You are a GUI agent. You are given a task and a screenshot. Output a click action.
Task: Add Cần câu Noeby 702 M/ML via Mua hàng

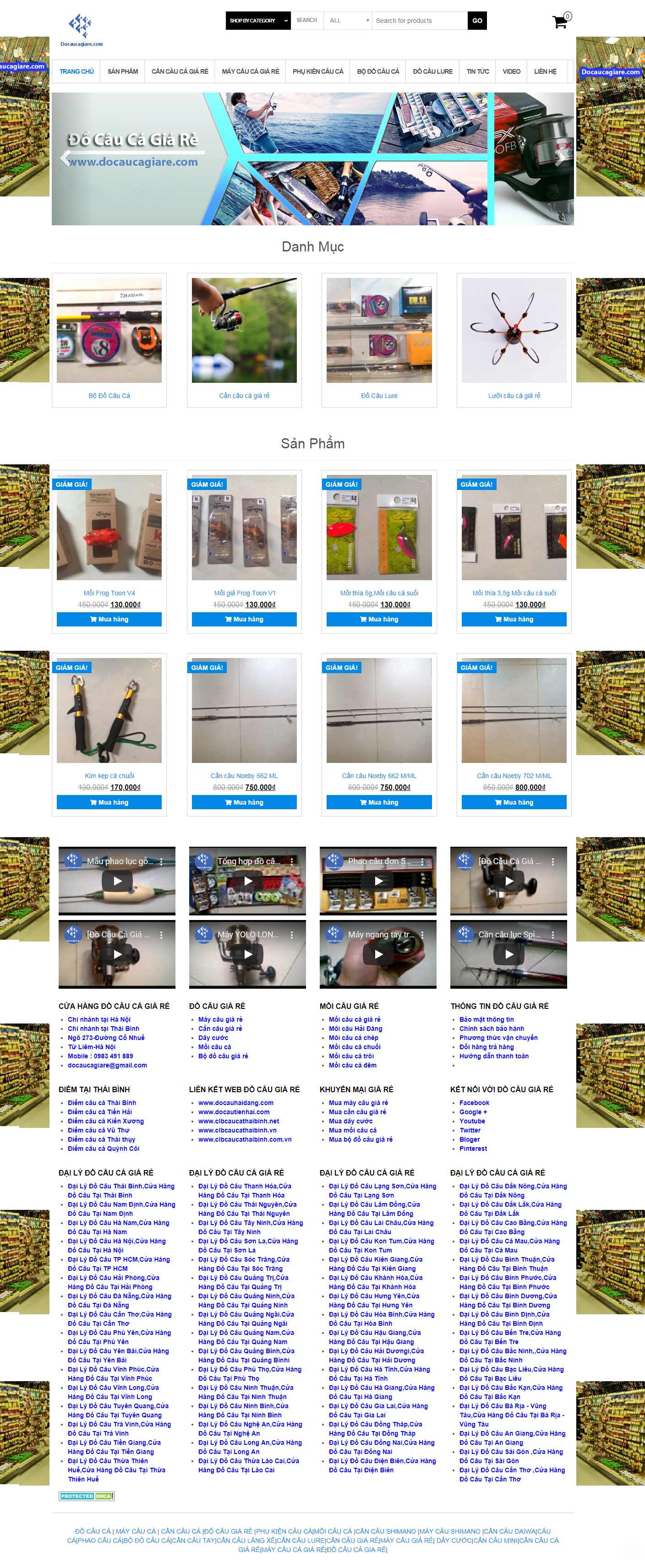point(514,802)
